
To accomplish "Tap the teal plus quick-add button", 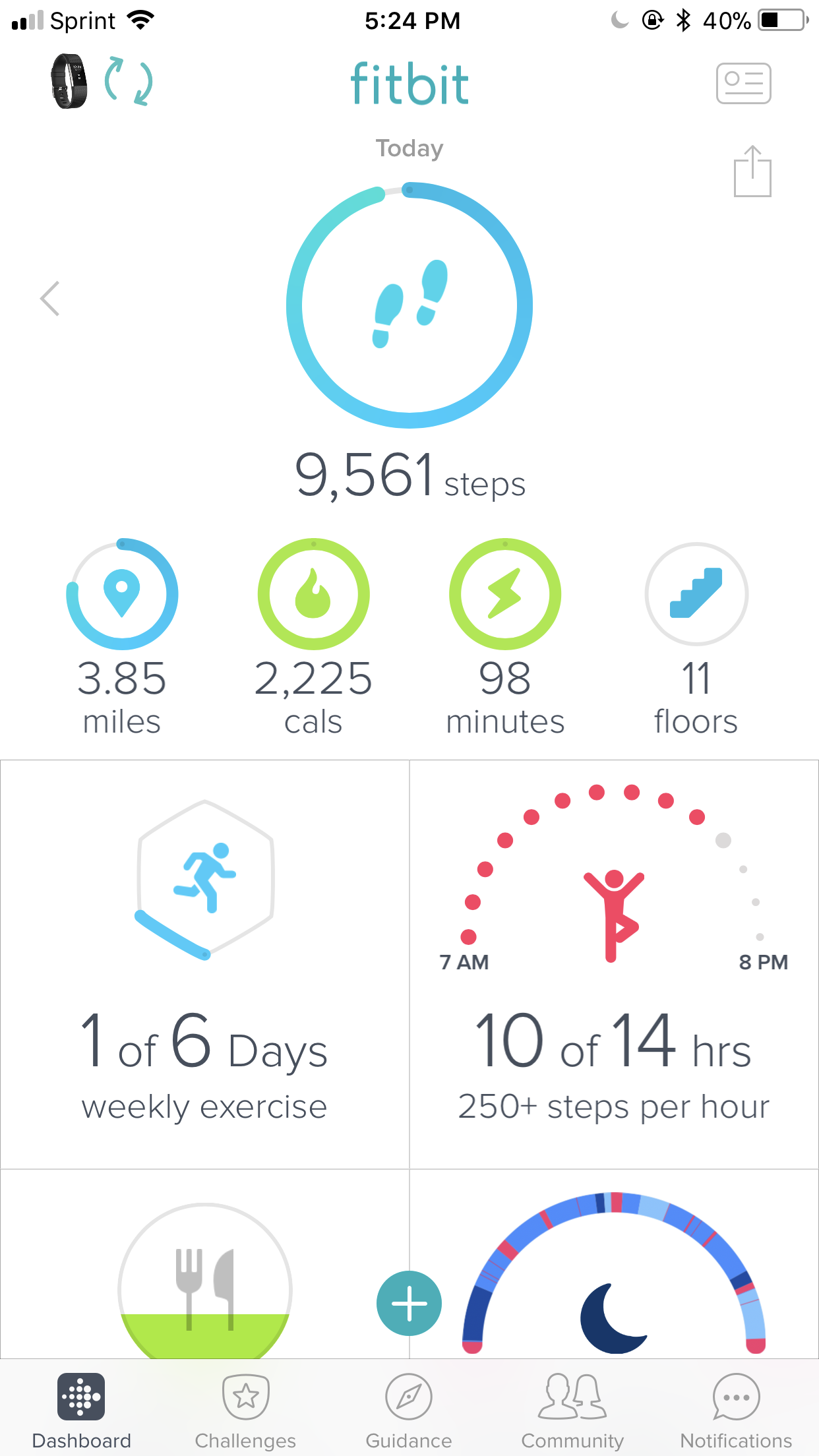I will (x=409, y=1303).
